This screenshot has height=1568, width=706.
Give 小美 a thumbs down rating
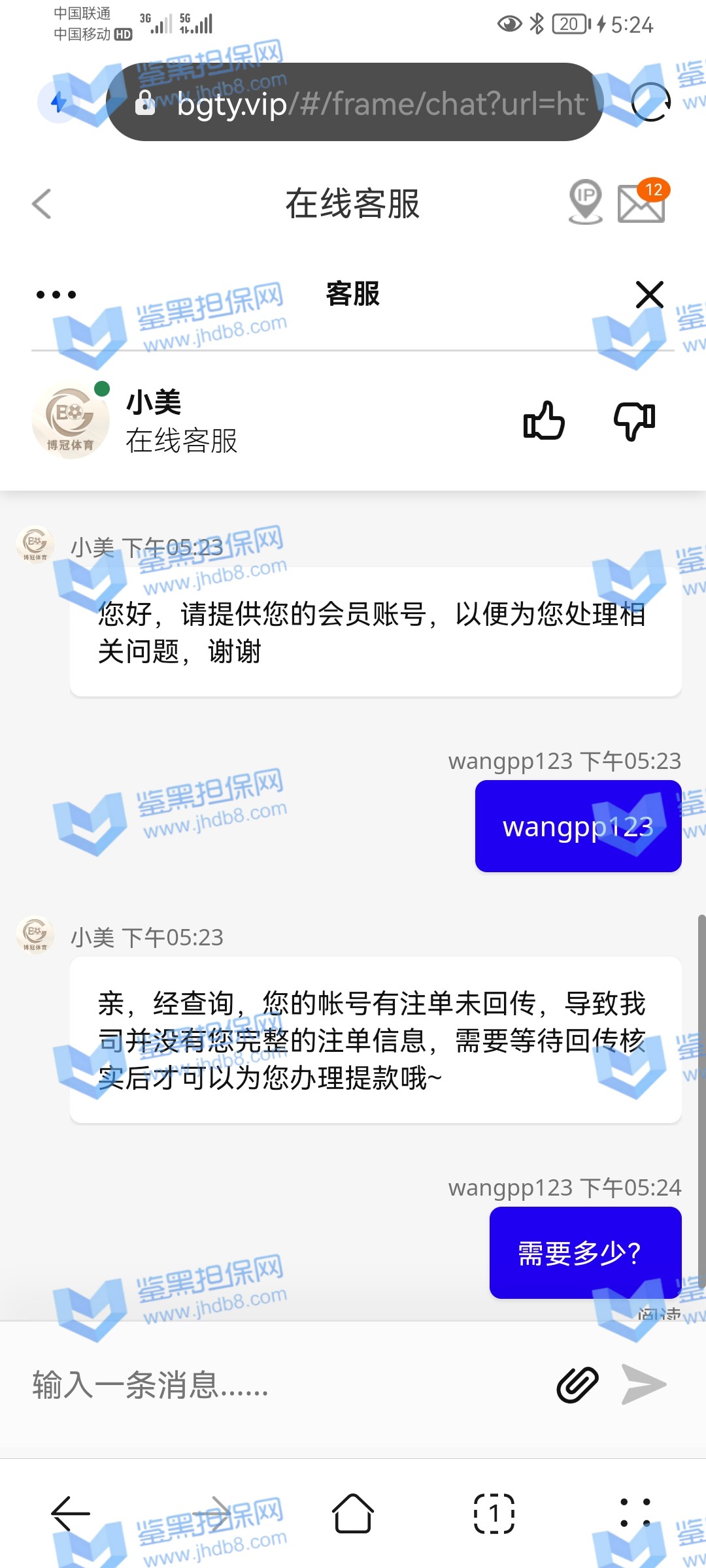point(633,421)
